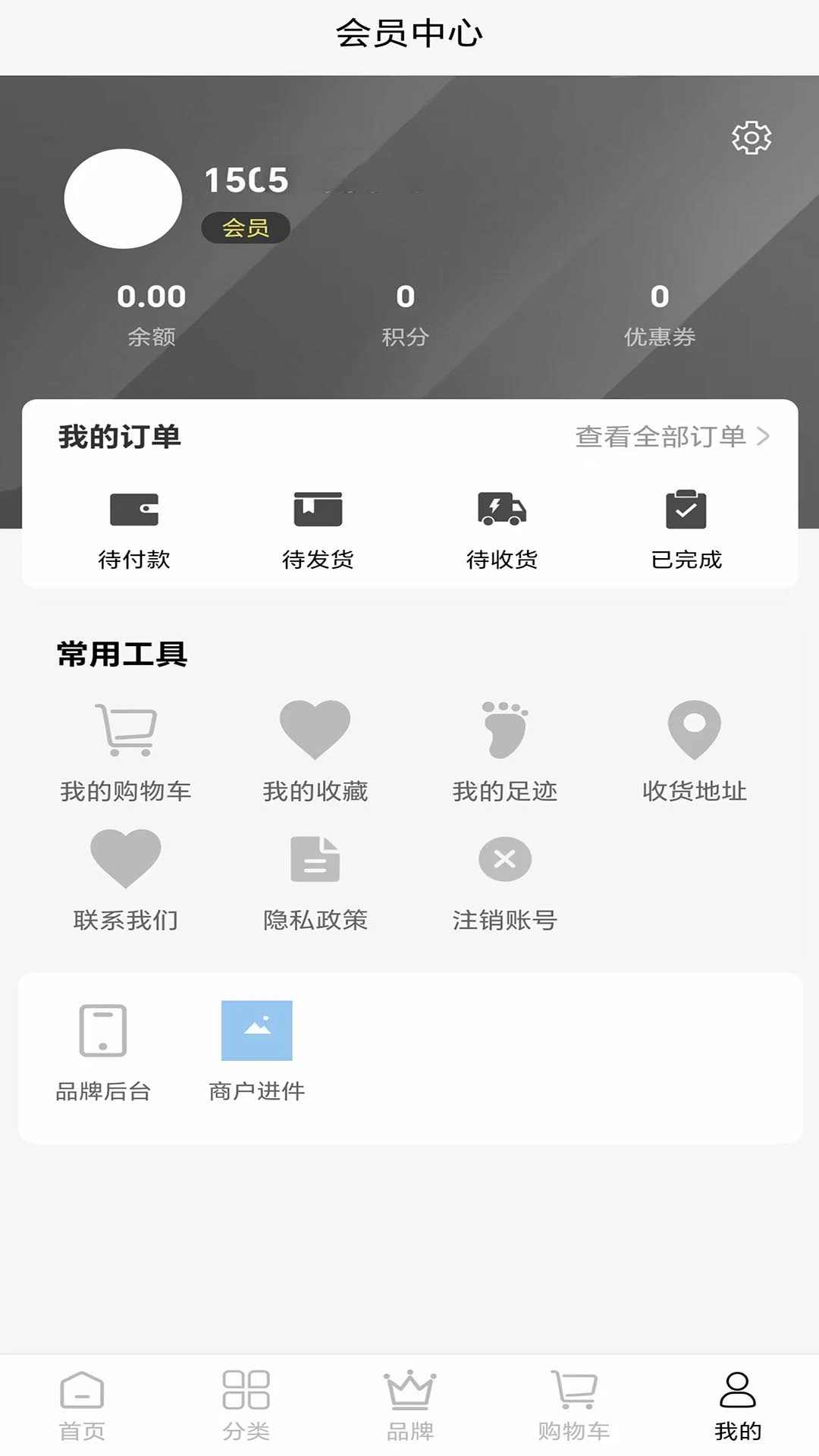This screenshot has width=819, height=1456.
Task: Click the user avatar circle
Action: 124,199
